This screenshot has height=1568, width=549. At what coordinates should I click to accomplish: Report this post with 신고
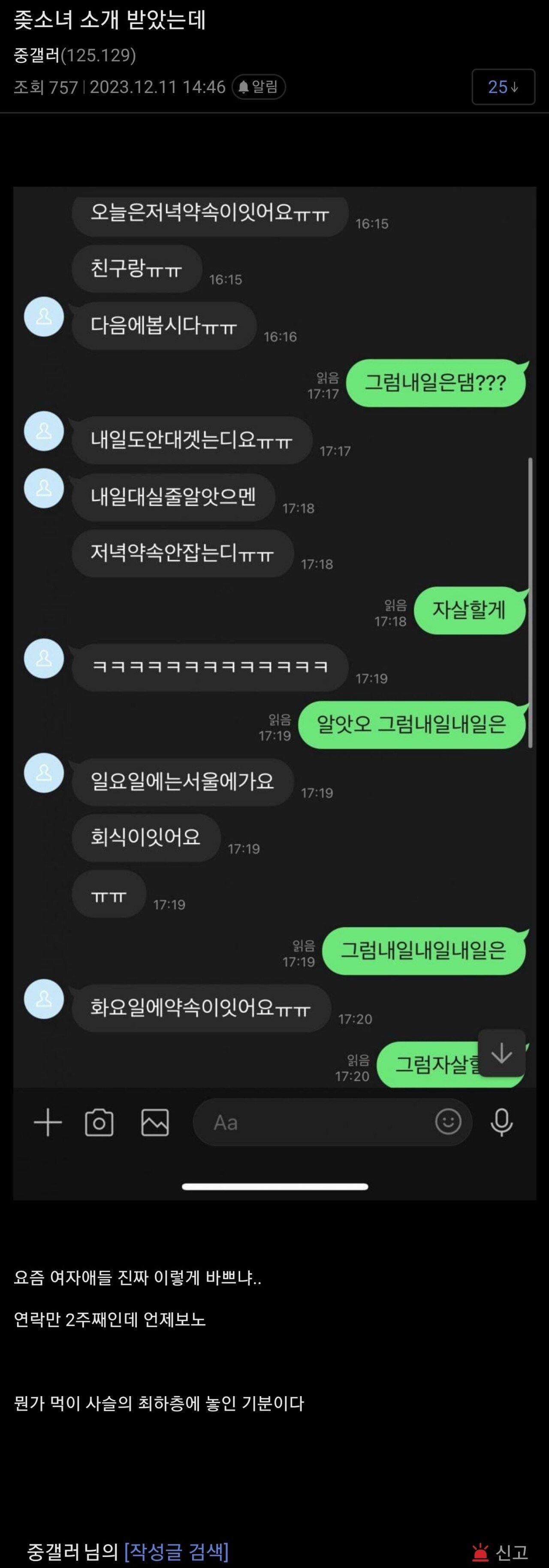500,1552
